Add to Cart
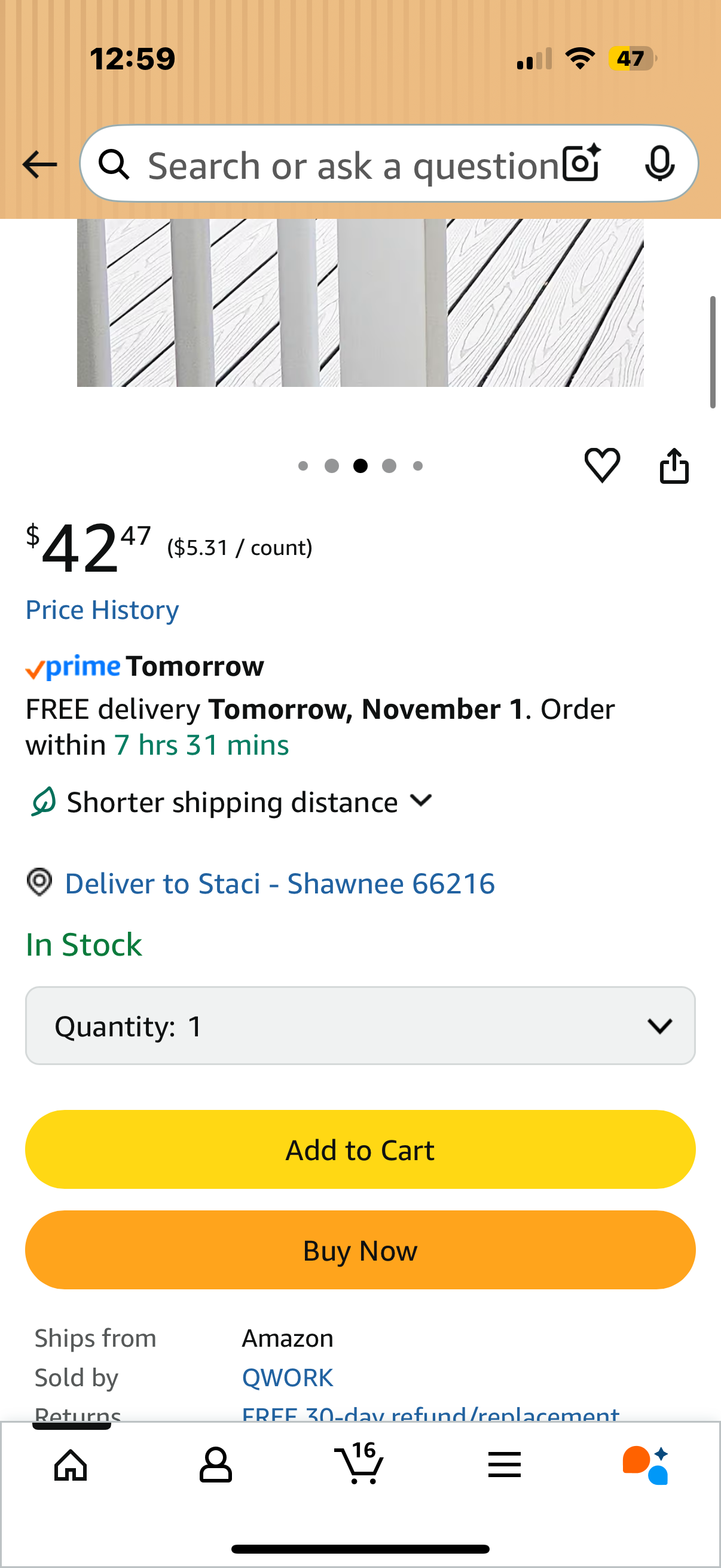The height and width of the screenshot is (1568, 721). coord(360,1149)
